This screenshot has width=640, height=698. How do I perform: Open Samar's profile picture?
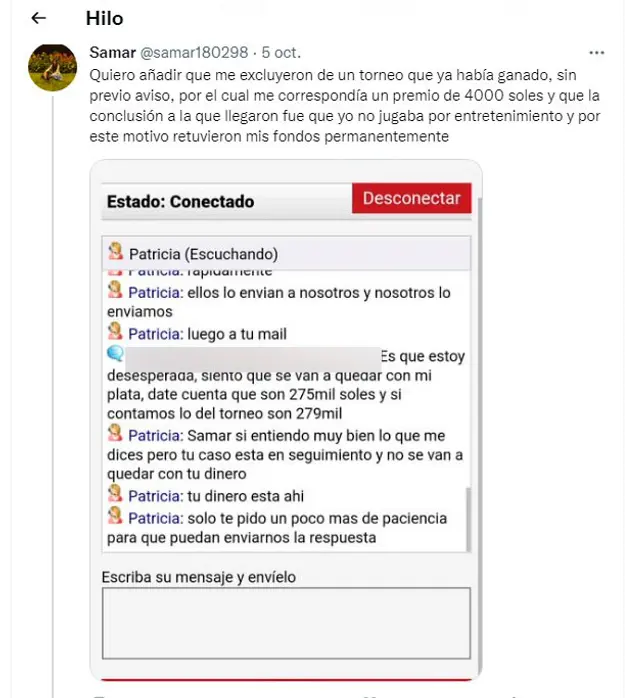click(53, 68)
